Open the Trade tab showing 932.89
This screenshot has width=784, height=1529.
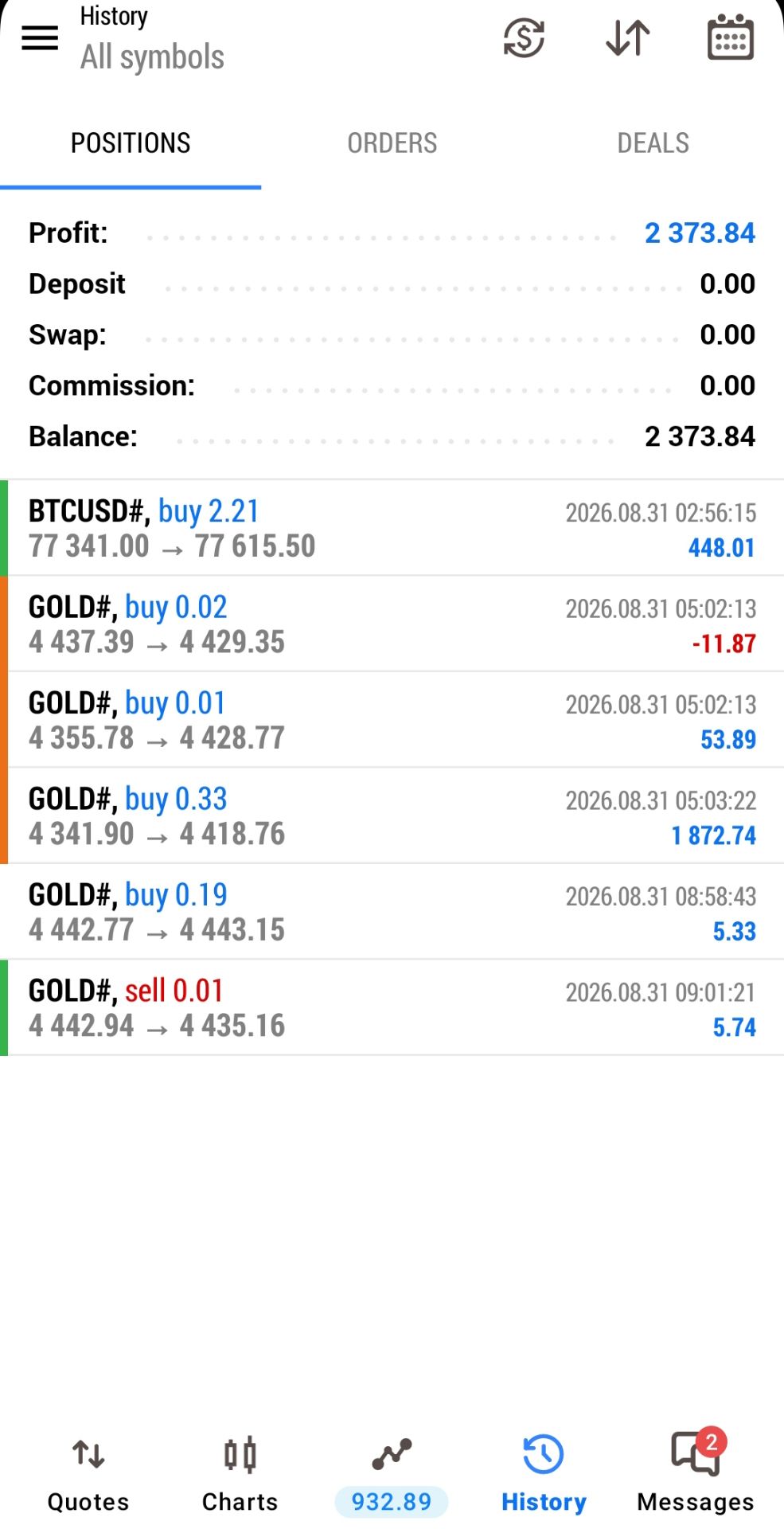point(392,1477)
